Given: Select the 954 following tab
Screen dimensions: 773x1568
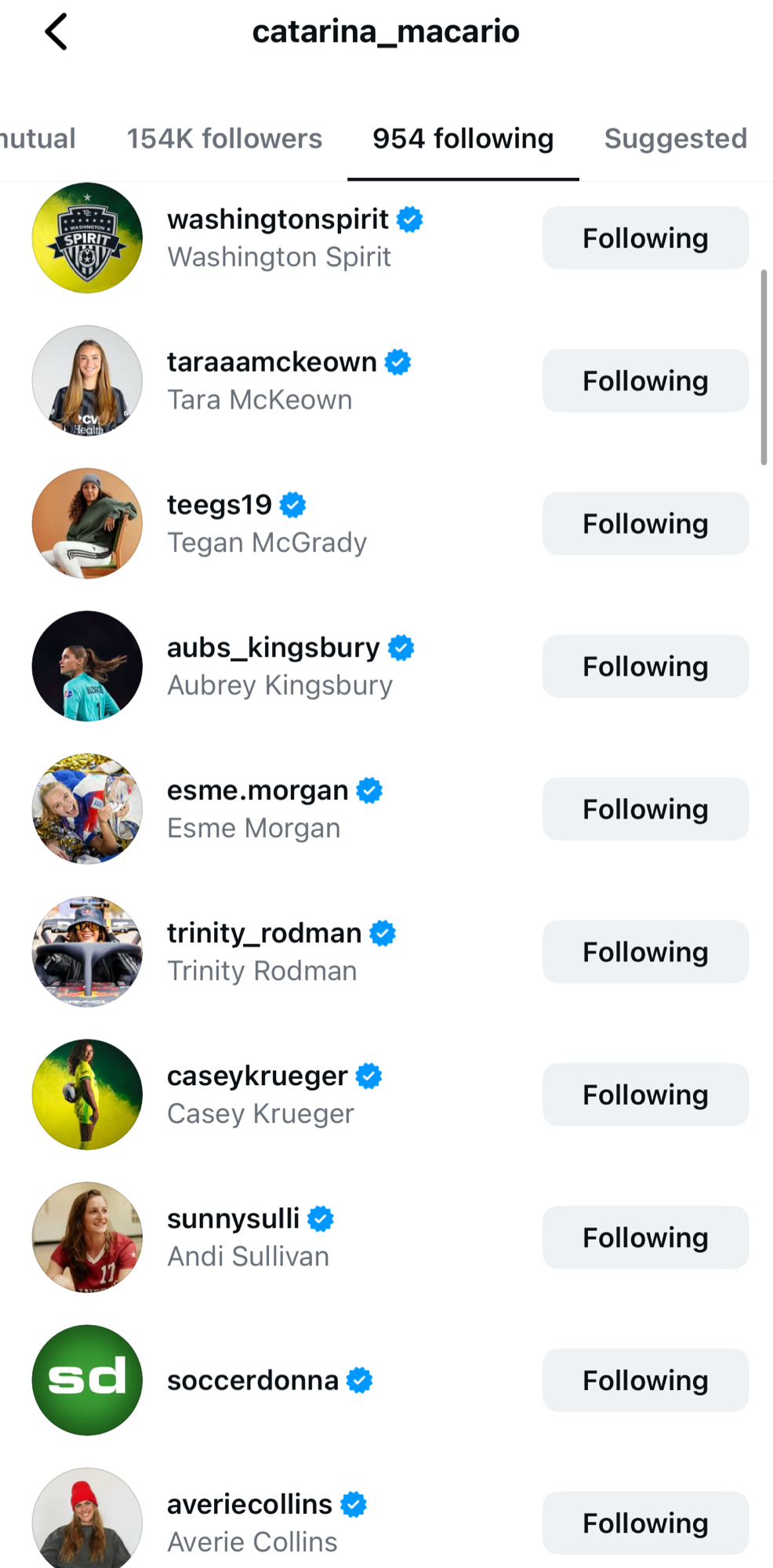Looking at the screenshot, I should [463, 139].
